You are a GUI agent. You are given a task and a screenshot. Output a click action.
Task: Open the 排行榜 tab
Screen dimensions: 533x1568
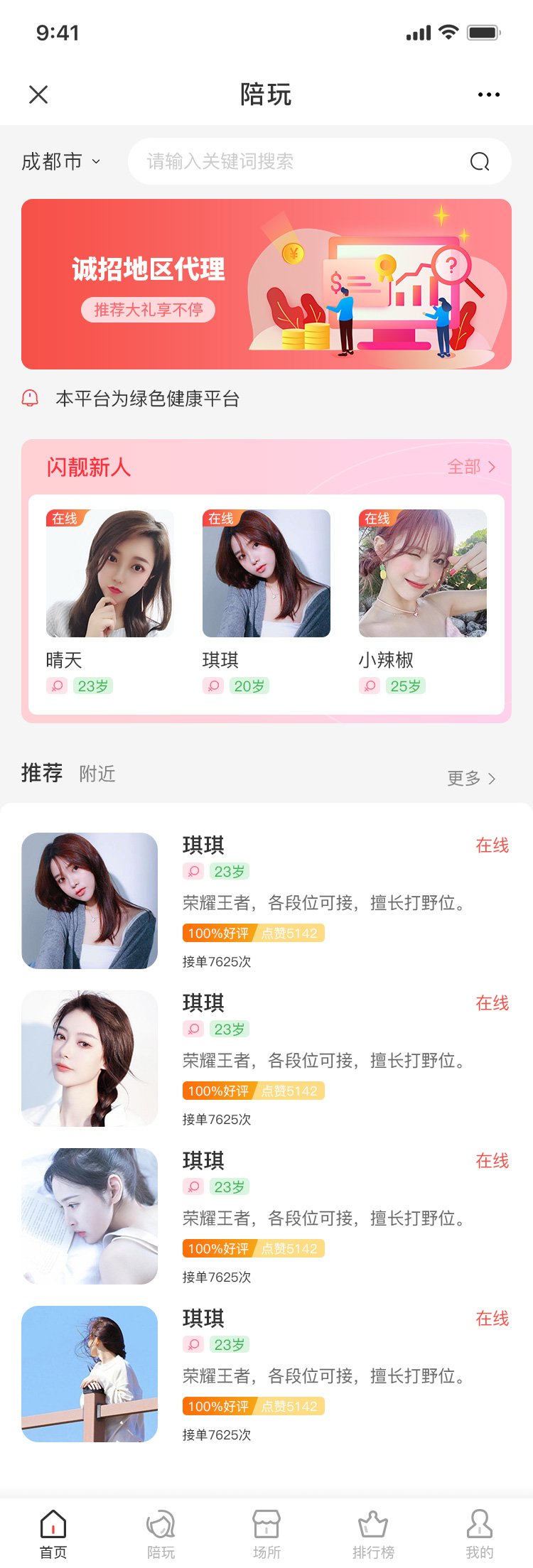(373, 1533)
